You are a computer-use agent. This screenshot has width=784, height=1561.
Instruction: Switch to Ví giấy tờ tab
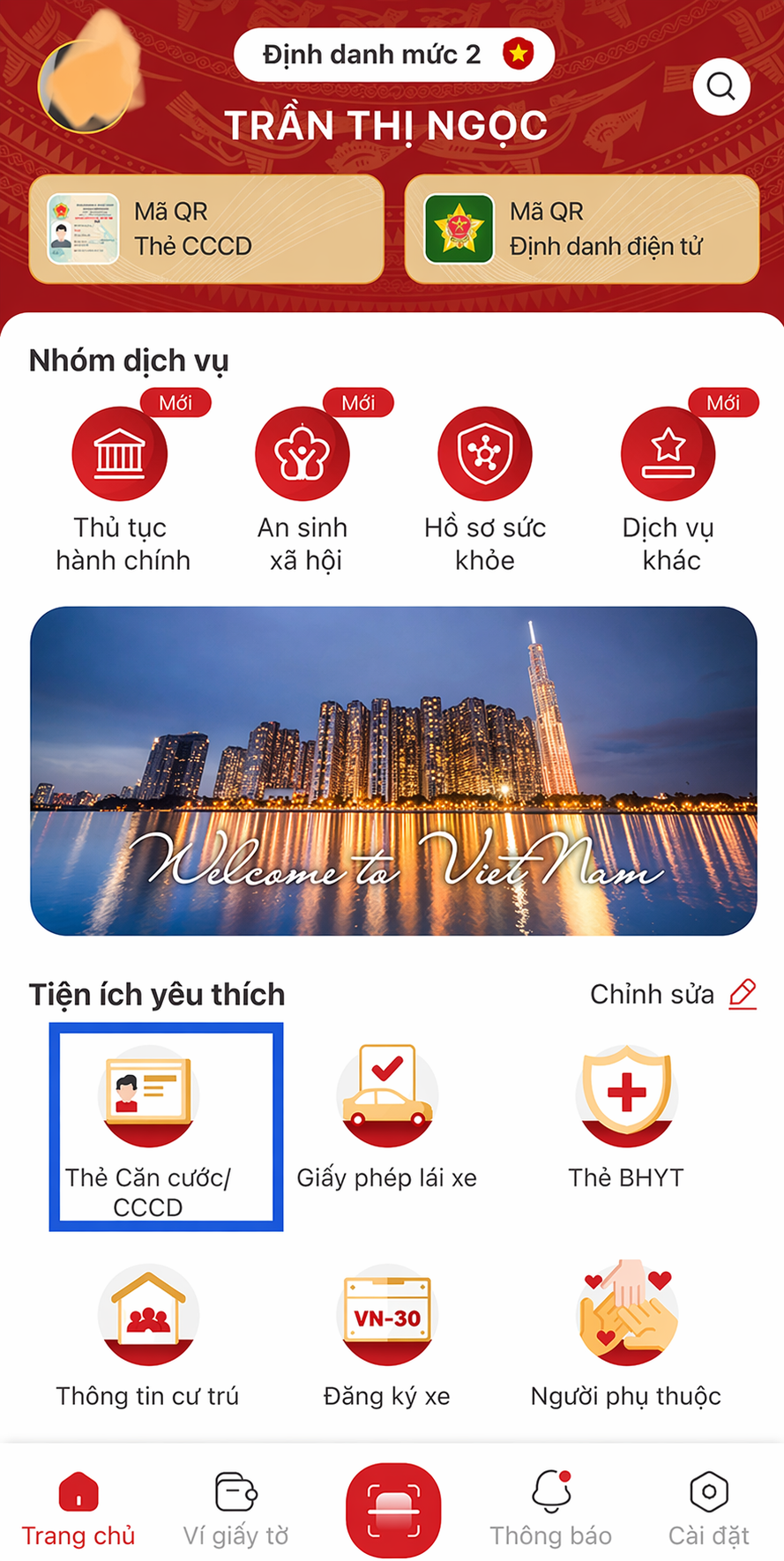click(235, 1508)
